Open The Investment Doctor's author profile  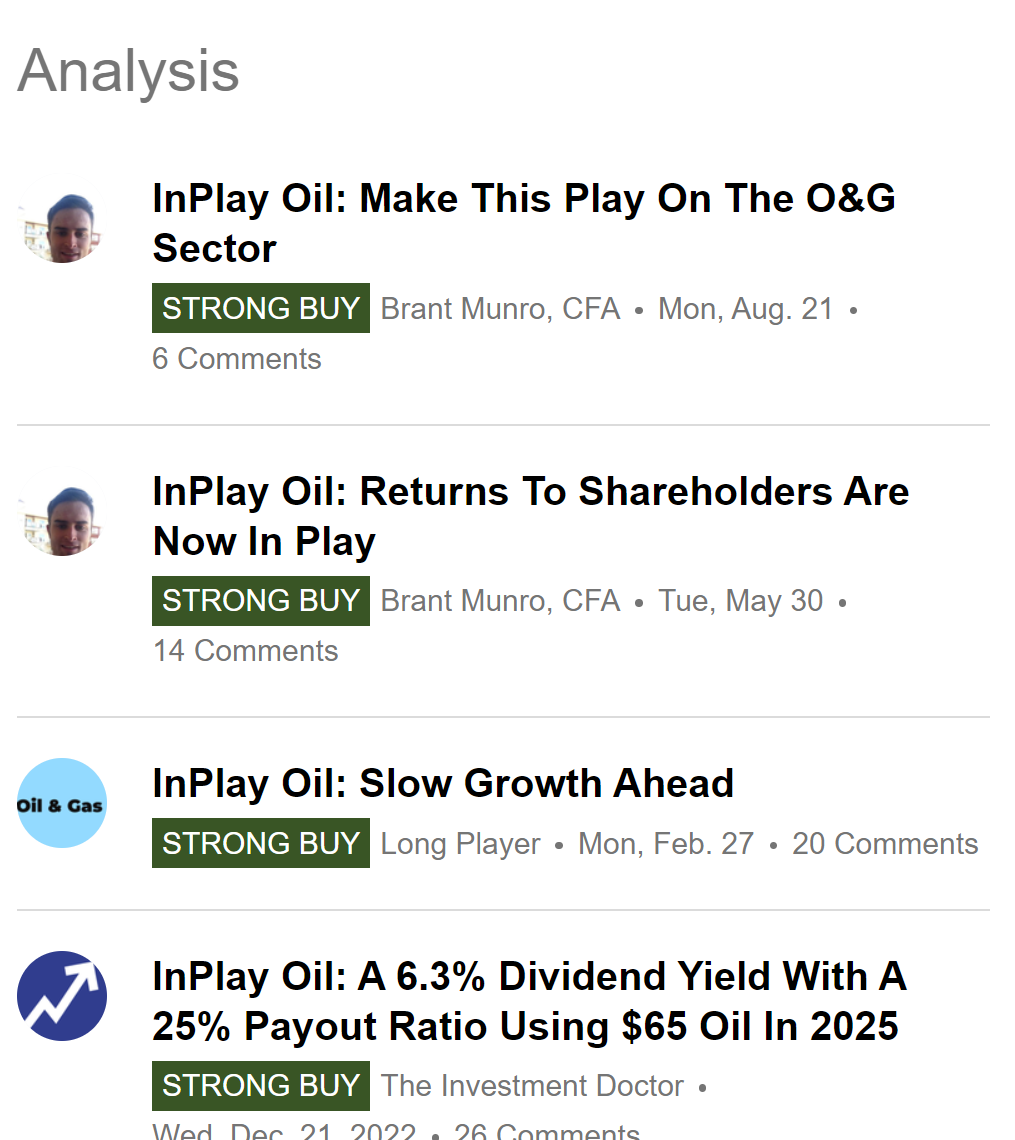[x=532, y=1086]
